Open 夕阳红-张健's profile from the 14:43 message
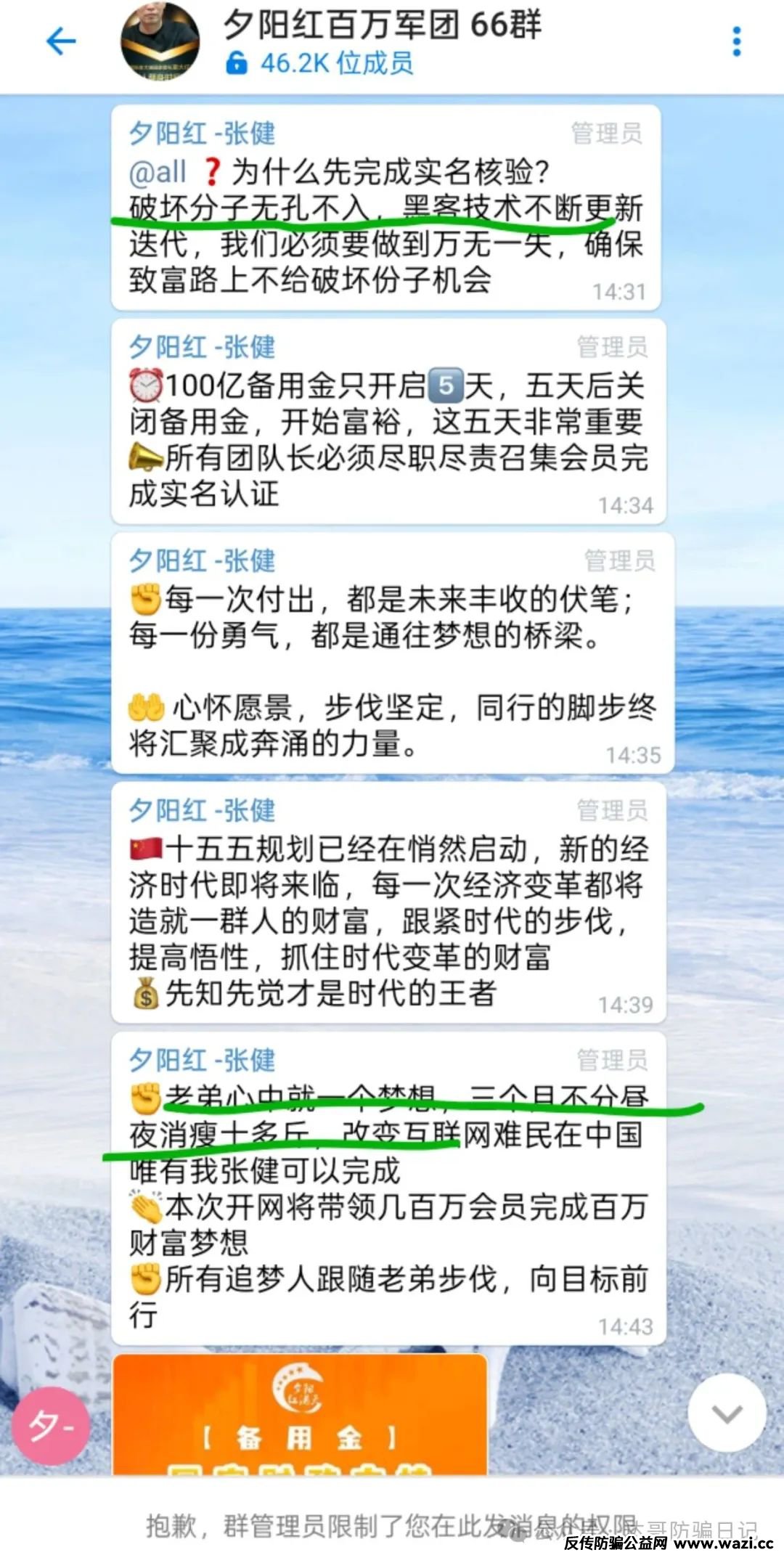The height and width of the screenshot is (1563, 784). 203,1060
